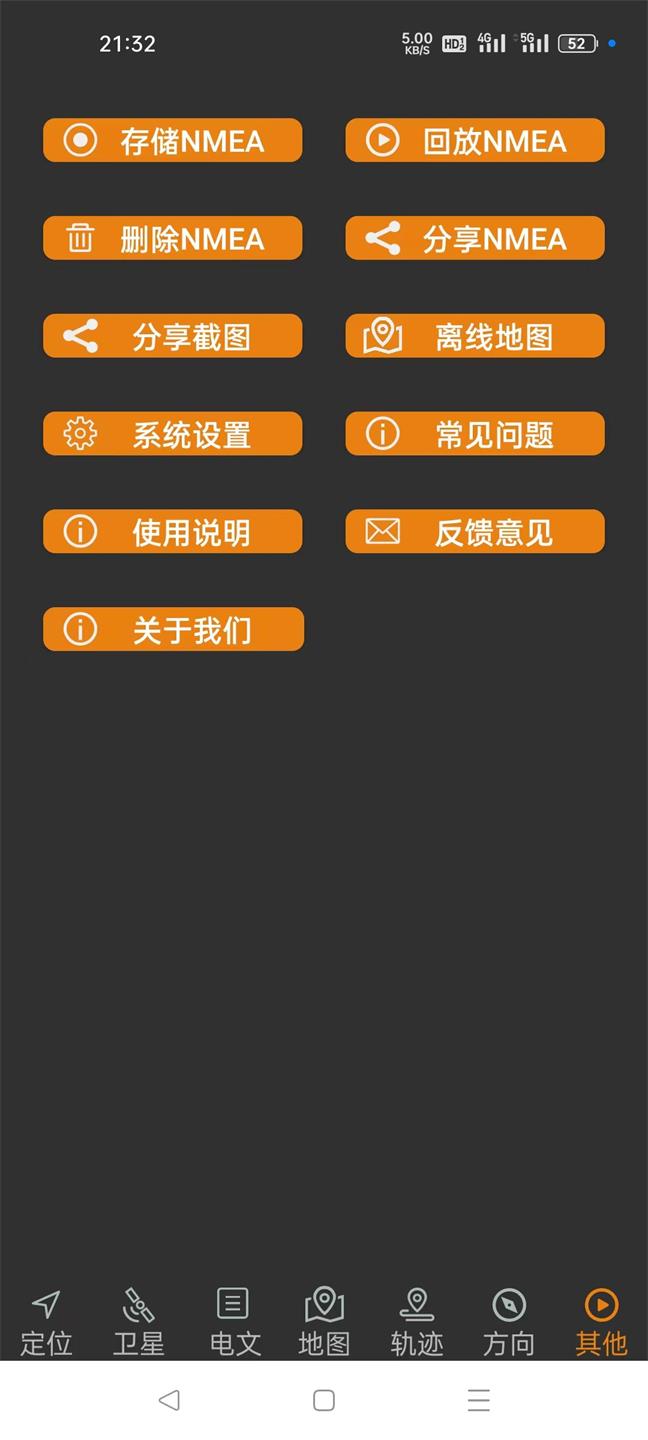Image resolution: width=648 pixels, height=1440 pixels.
Task: Open 使用说明 instructions
Action: 172,532
